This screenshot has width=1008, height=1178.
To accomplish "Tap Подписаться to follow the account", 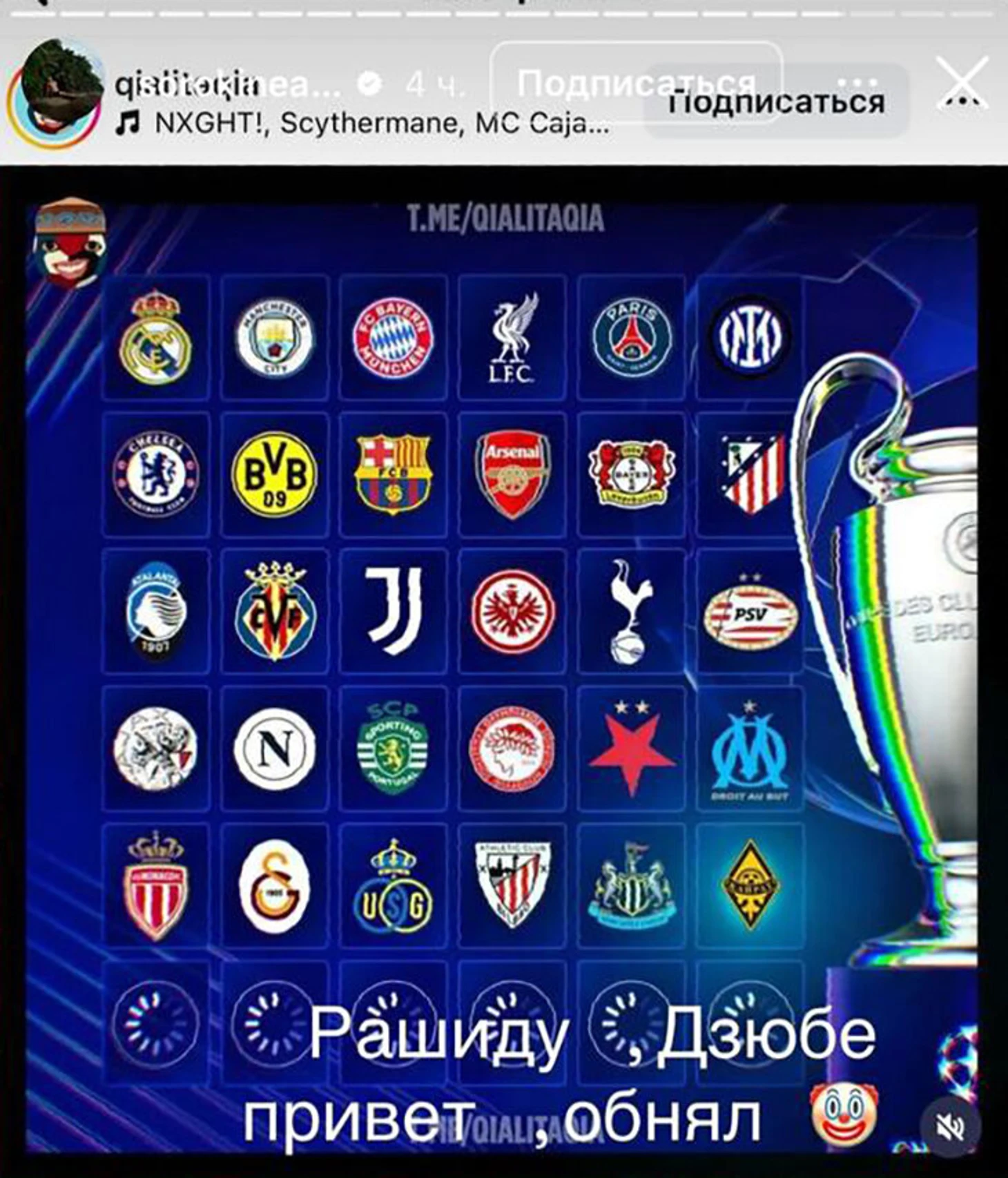I will [777, 102].
